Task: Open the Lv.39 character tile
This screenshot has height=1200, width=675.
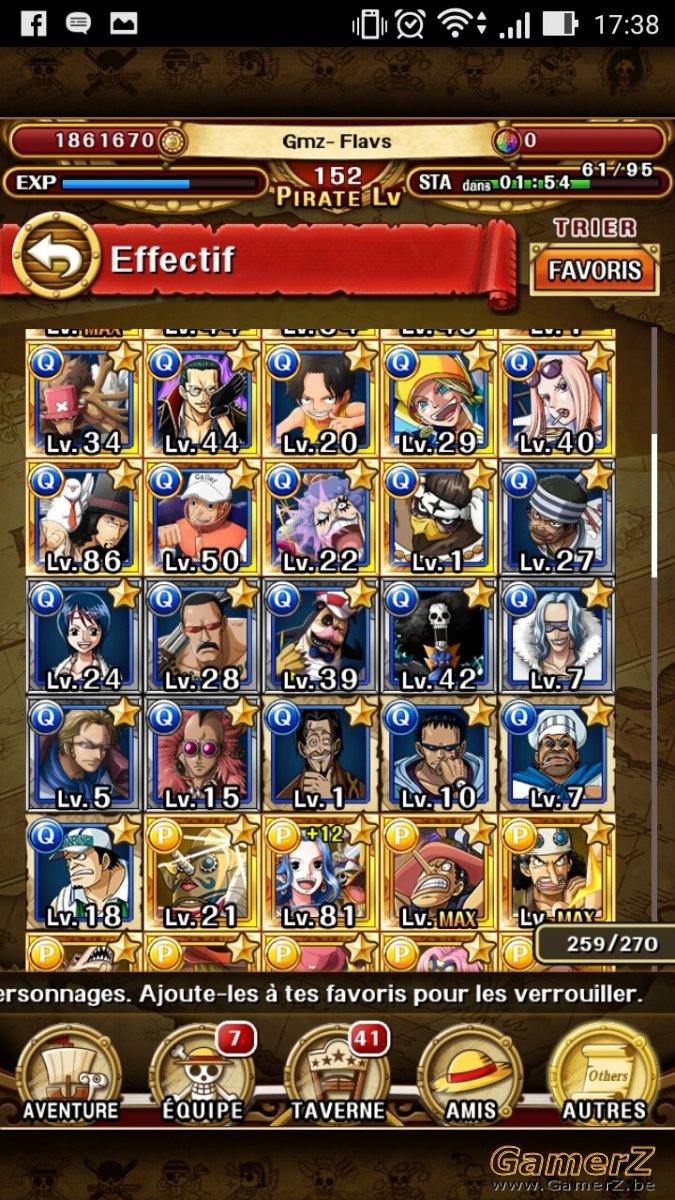Action: coord(321,636)
